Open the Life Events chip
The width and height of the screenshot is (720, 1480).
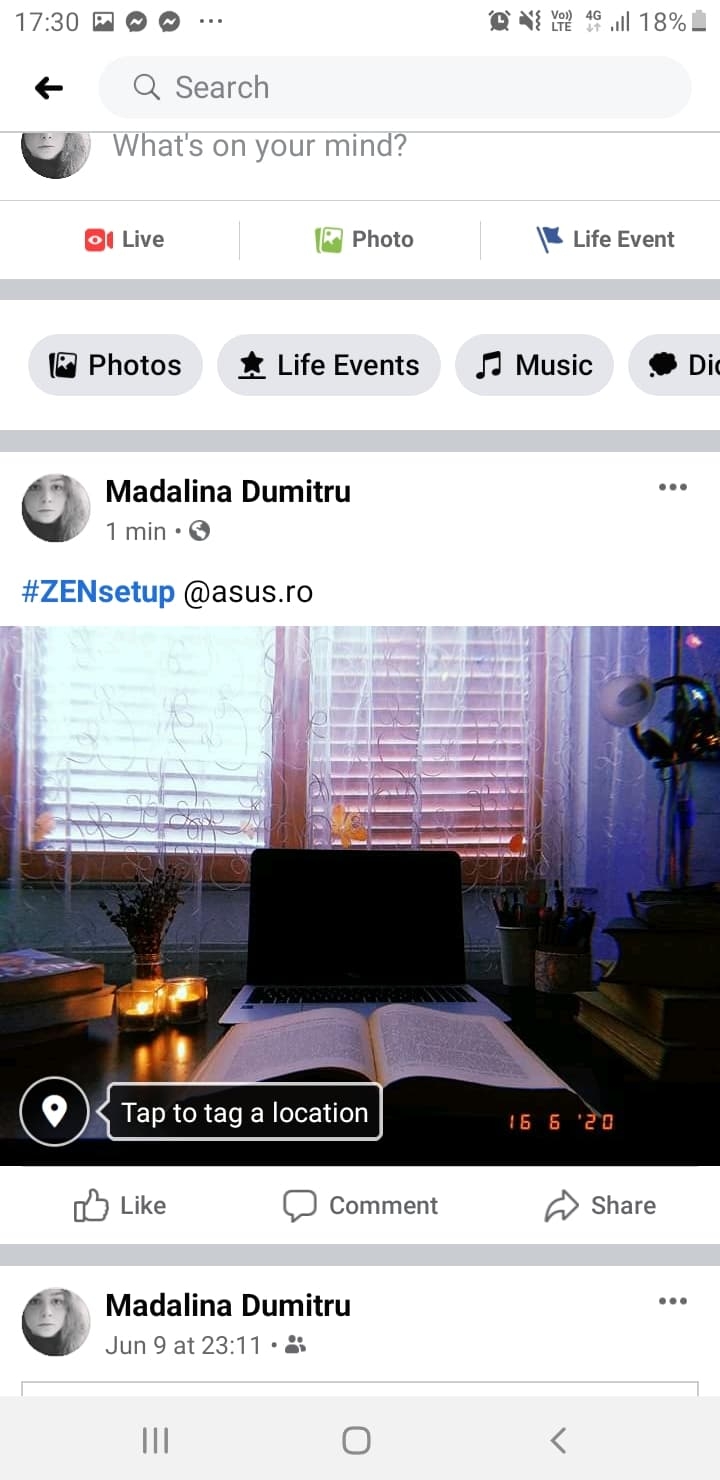329,365
